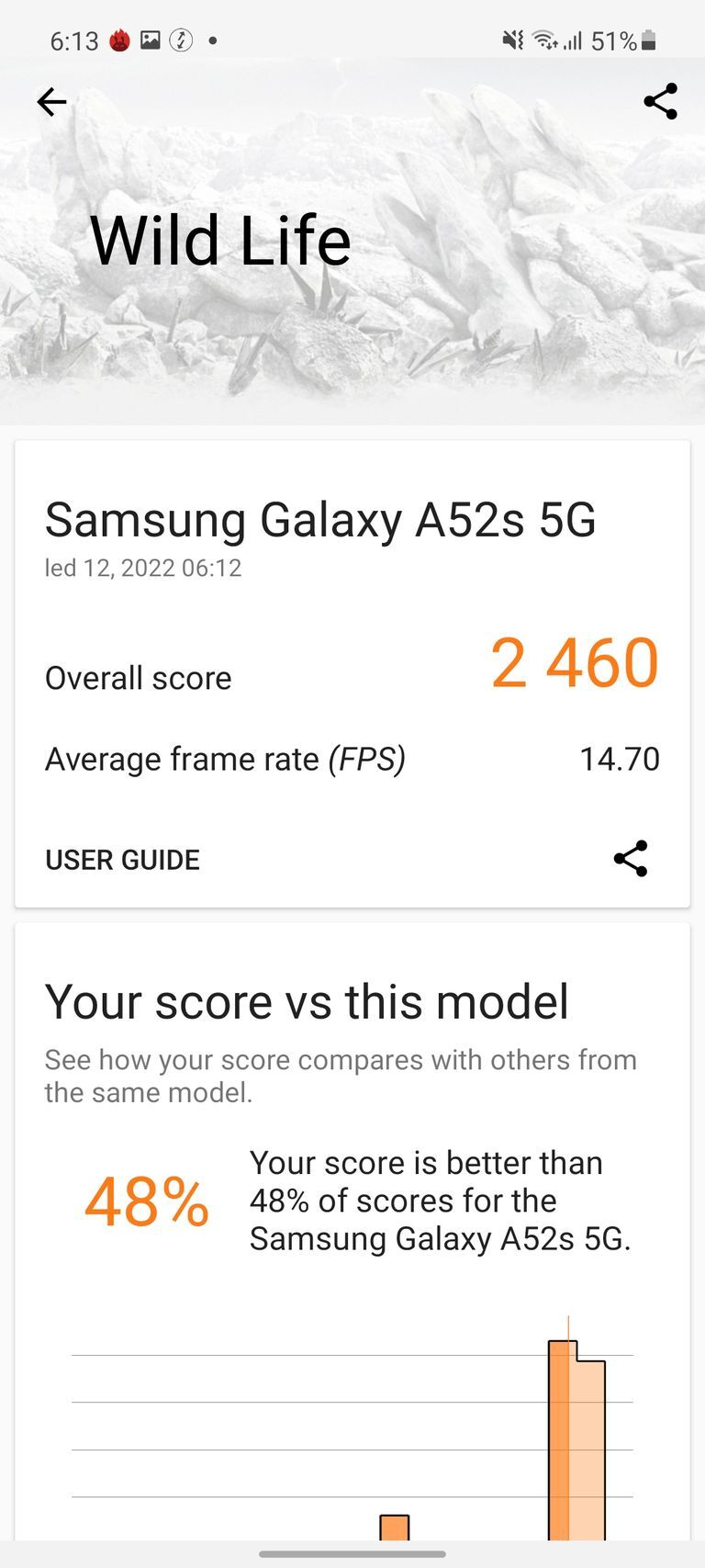This screenshot has width=705, height=1568.
Task: Open the power saver notification icon
Action: (x=180, y=39)
